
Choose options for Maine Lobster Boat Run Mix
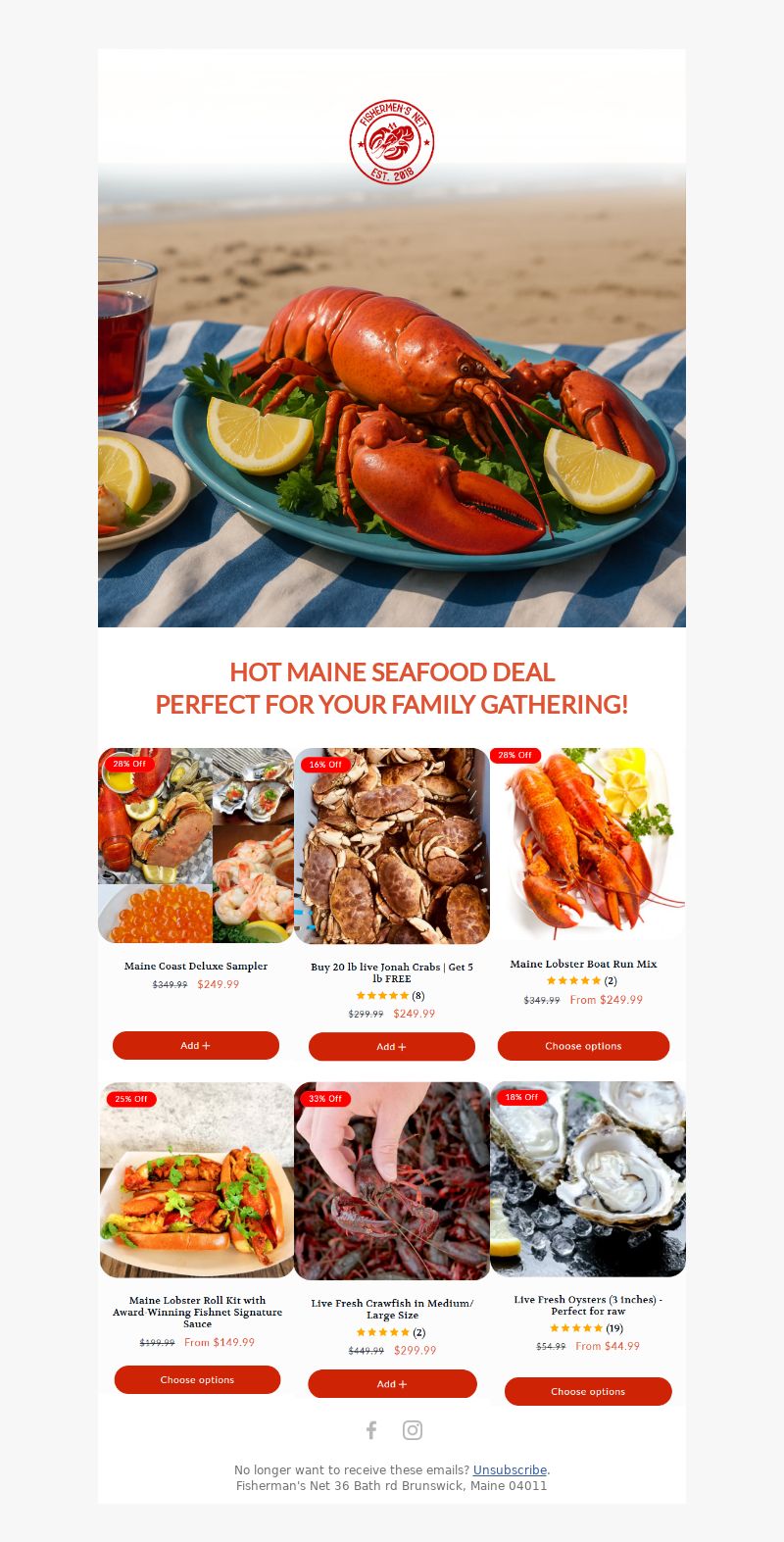tap(583, 1045)
